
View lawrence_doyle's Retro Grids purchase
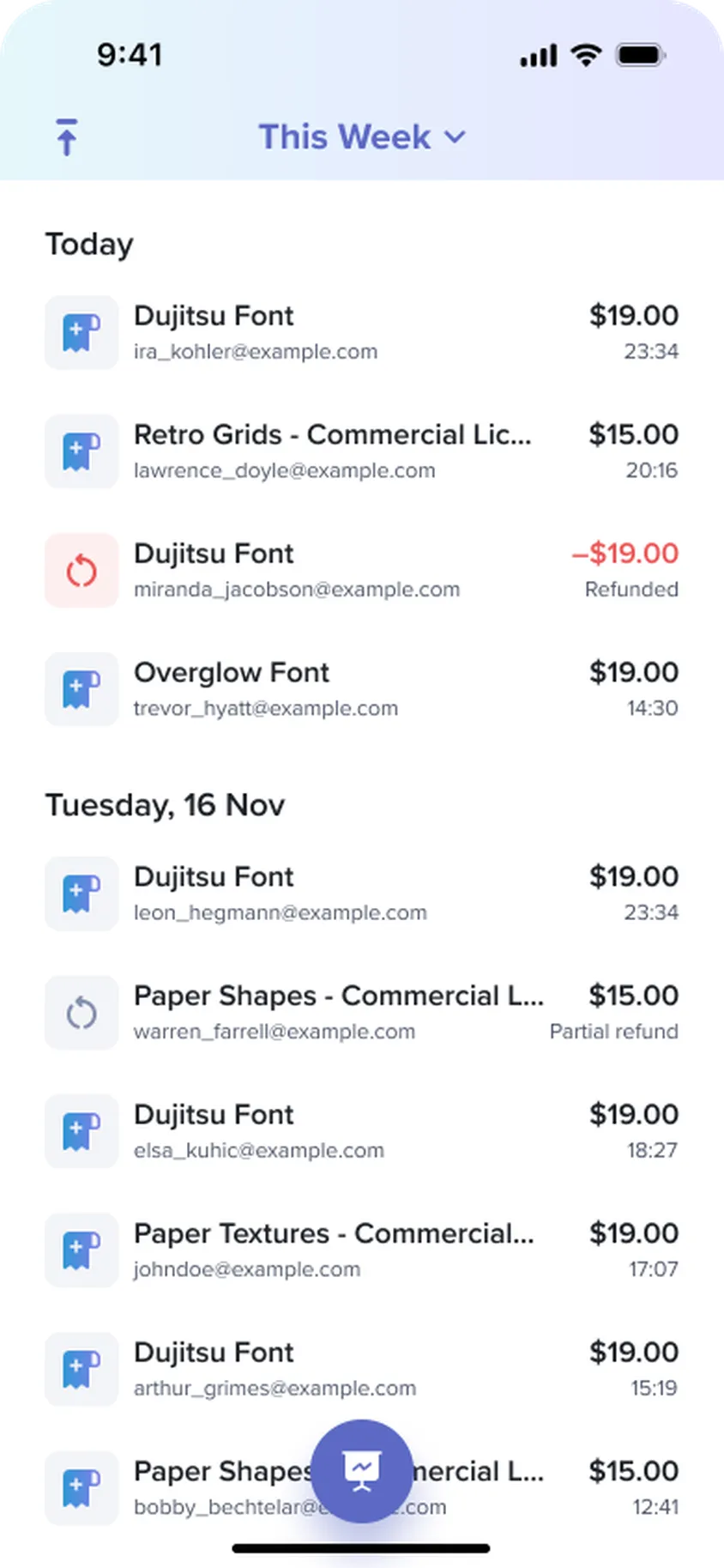[x=361, y=451]
